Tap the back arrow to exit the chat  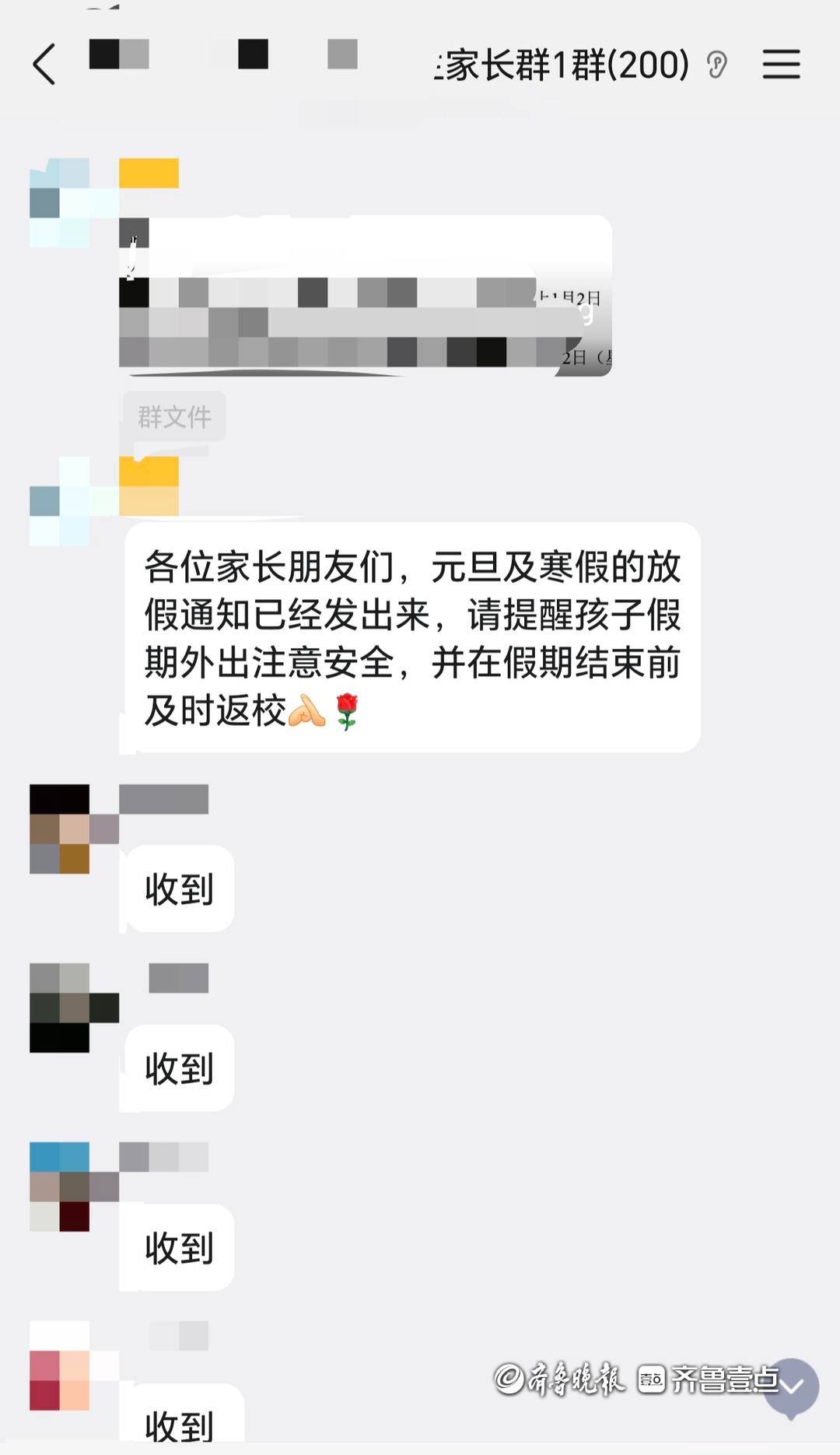(x=44, y=65)
